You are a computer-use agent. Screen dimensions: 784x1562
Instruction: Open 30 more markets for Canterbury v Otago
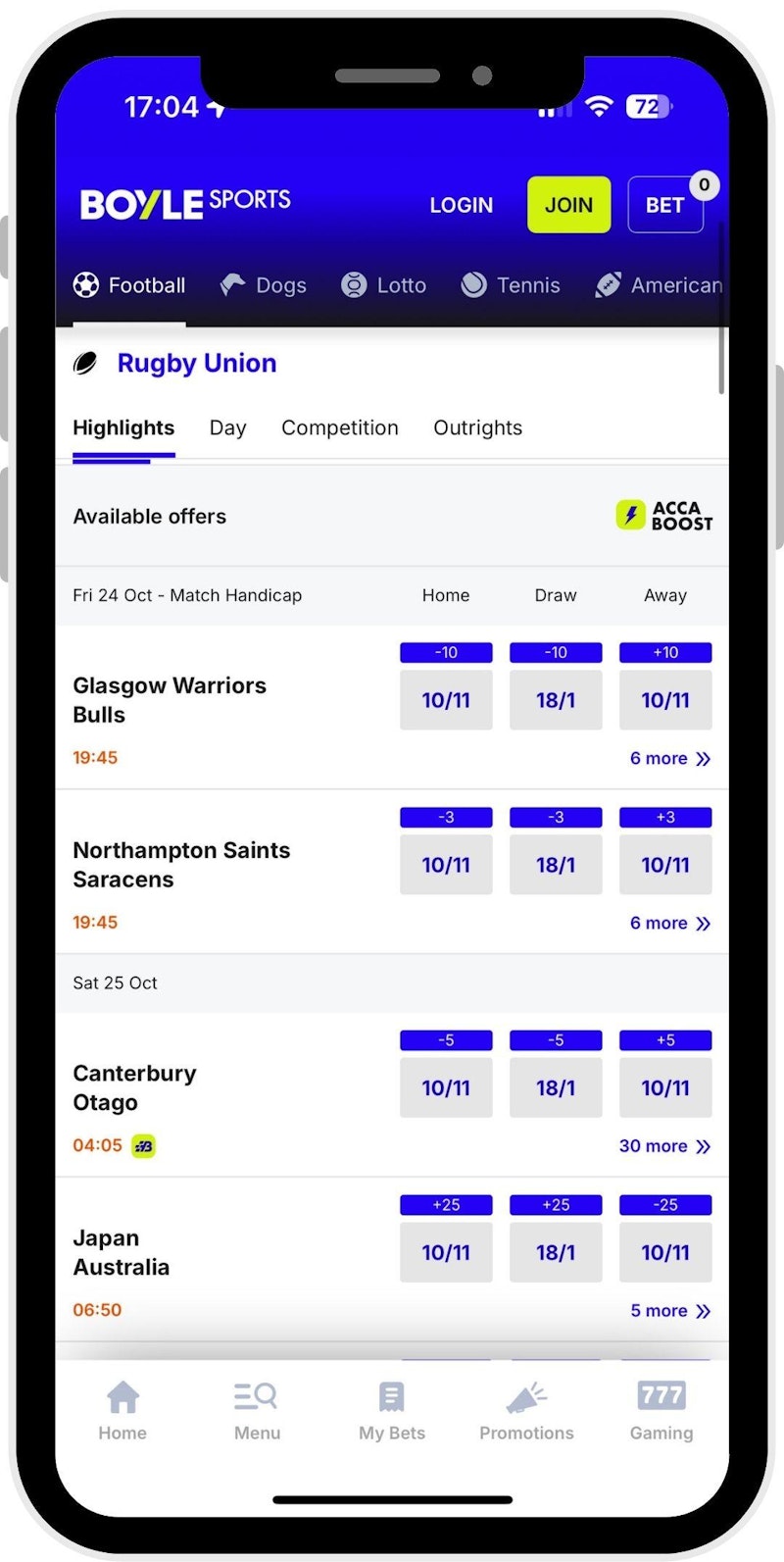pyautogui.click(x=663, y=1145)
